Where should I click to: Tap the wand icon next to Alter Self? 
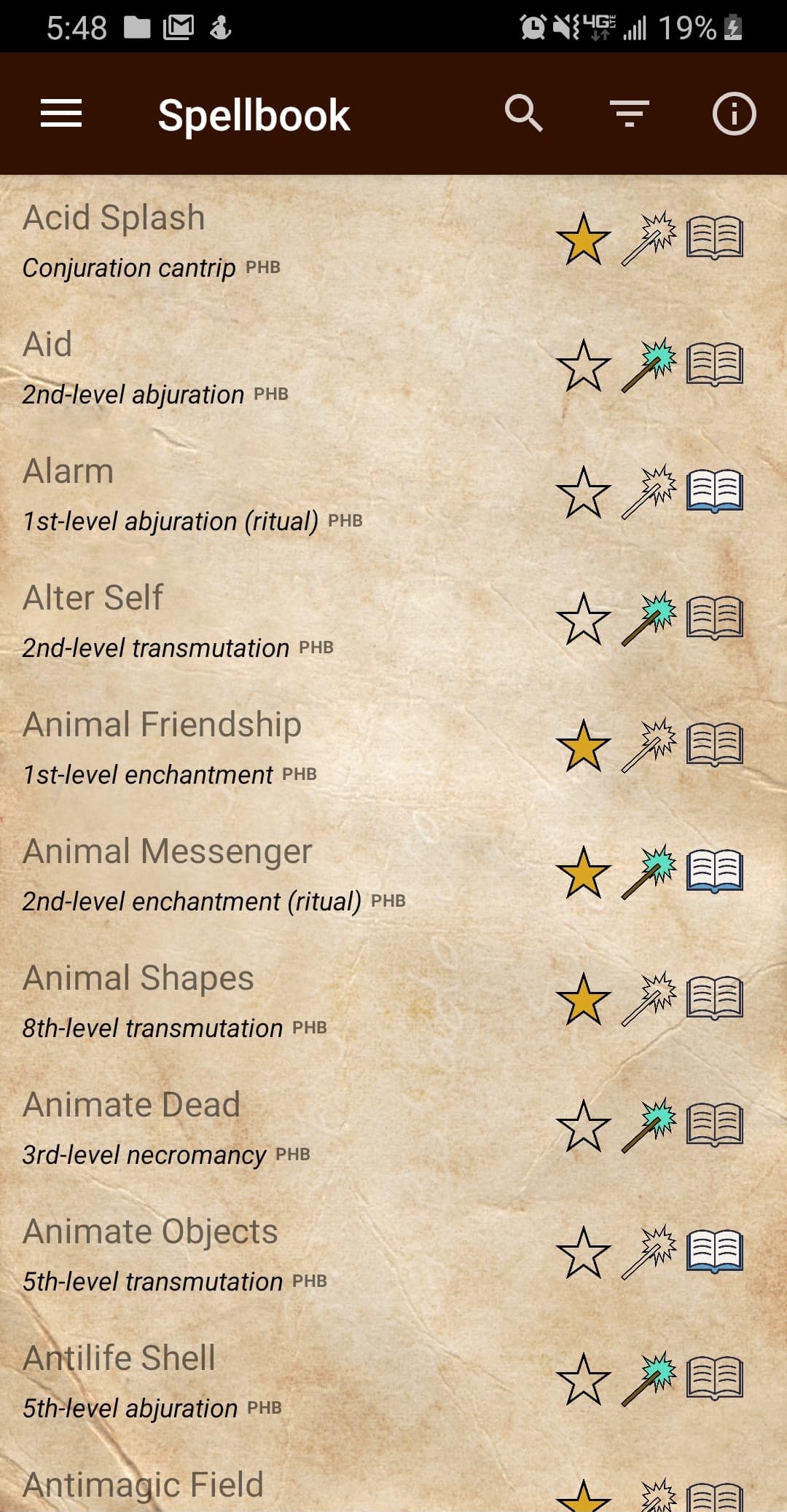(651, 619)
